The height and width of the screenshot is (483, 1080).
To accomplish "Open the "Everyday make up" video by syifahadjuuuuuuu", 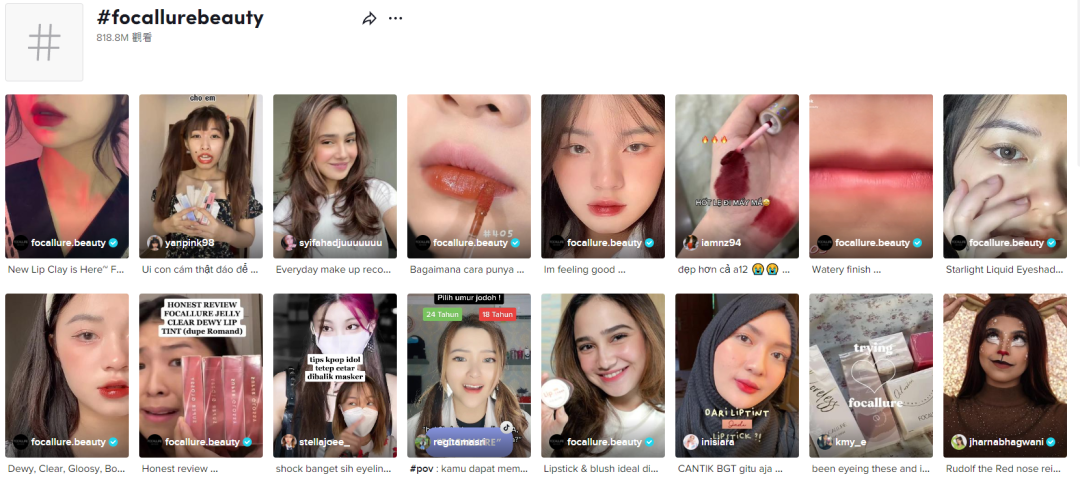I will 335,177.
